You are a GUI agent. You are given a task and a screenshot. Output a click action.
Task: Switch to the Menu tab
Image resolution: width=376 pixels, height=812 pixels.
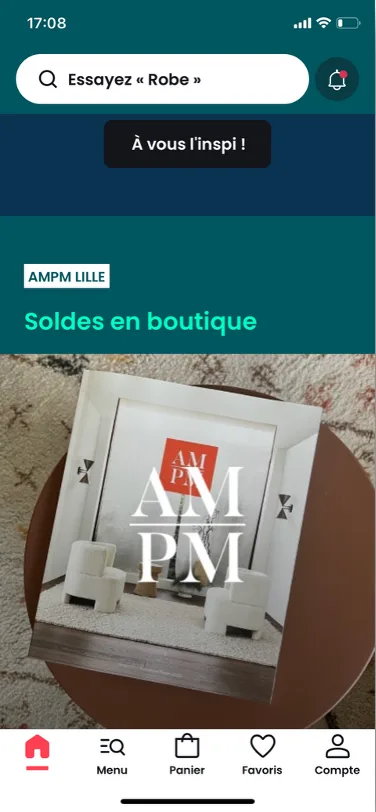coord(112,756)
